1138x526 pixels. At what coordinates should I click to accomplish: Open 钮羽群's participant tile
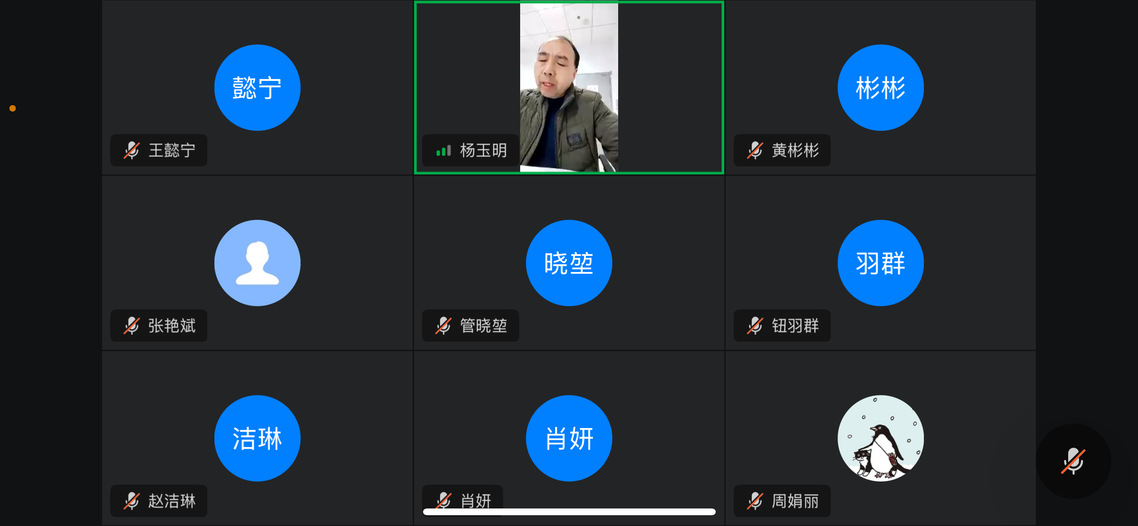click(x=880, y=263)
